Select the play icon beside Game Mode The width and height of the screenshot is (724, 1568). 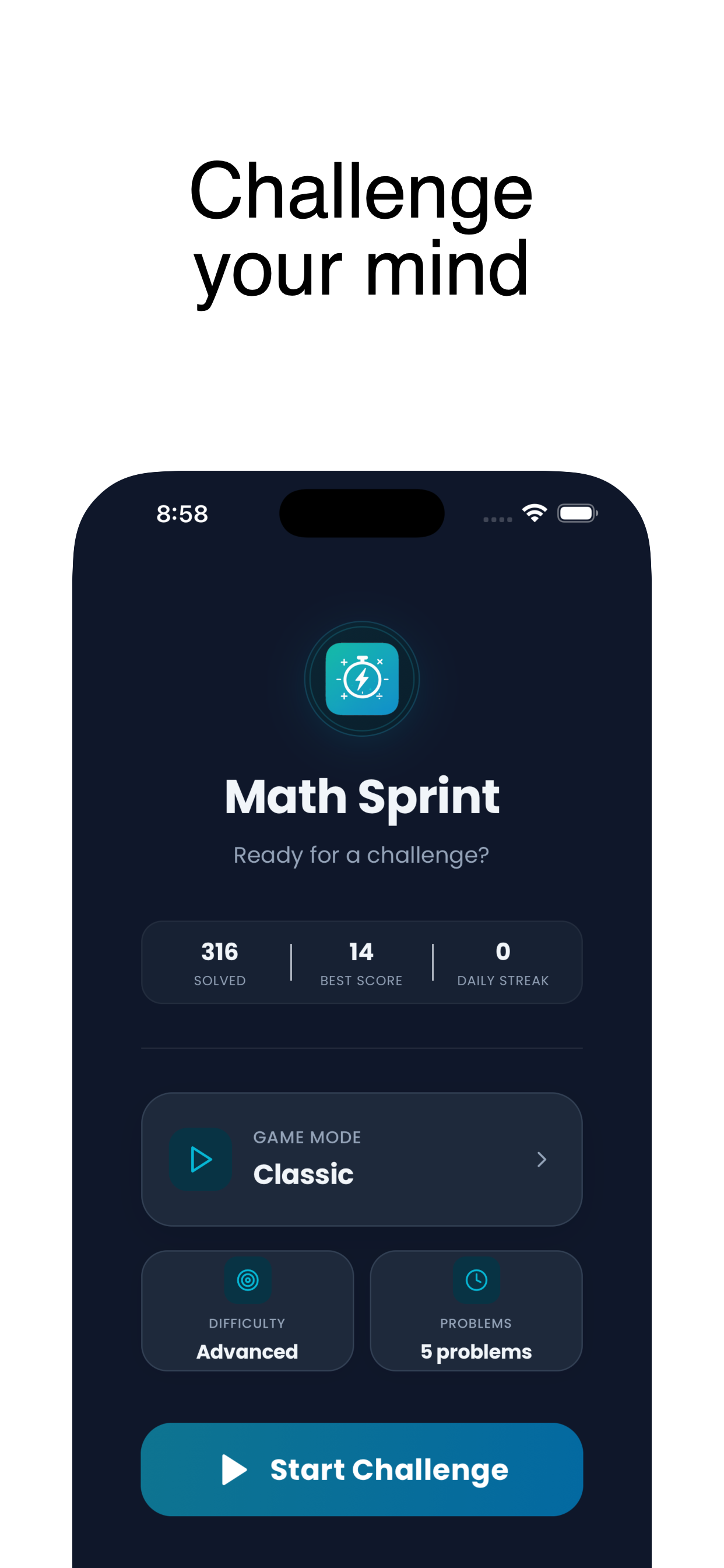click(x=201, y=1158)
